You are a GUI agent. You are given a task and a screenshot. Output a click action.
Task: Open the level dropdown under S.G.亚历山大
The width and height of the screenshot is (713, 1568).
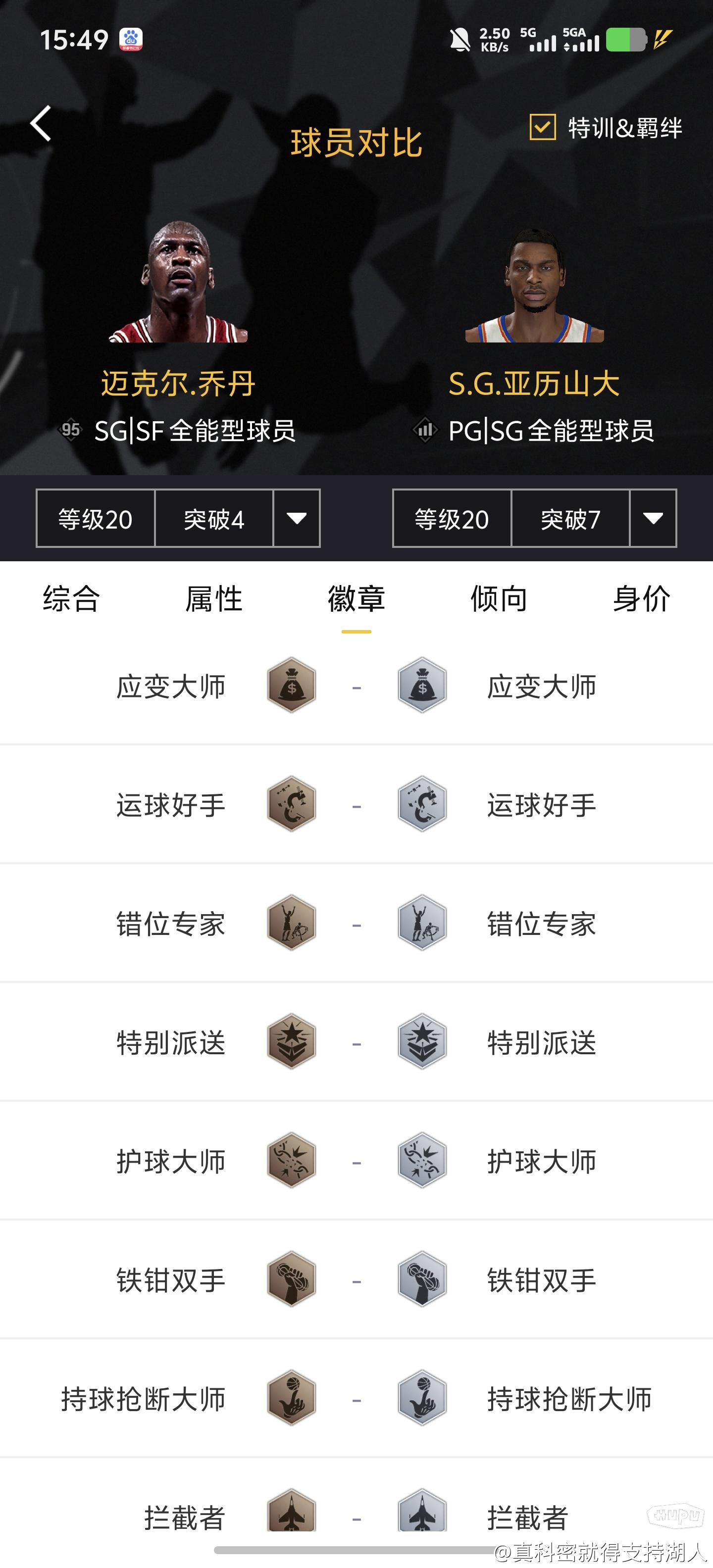coord(653,518)
